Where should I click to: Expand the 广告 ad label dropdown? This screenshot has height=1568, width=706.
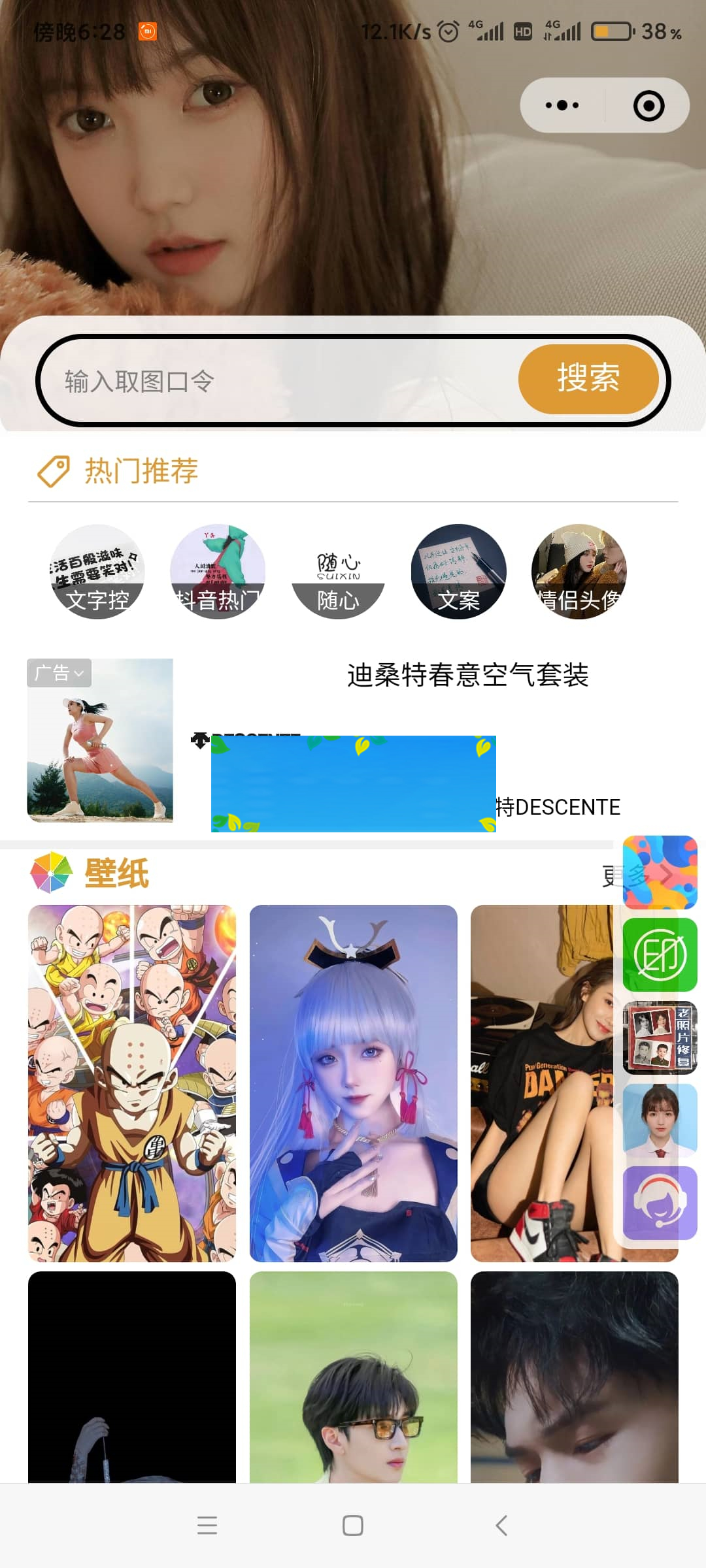pyautogui.click(x=58, y=673)
